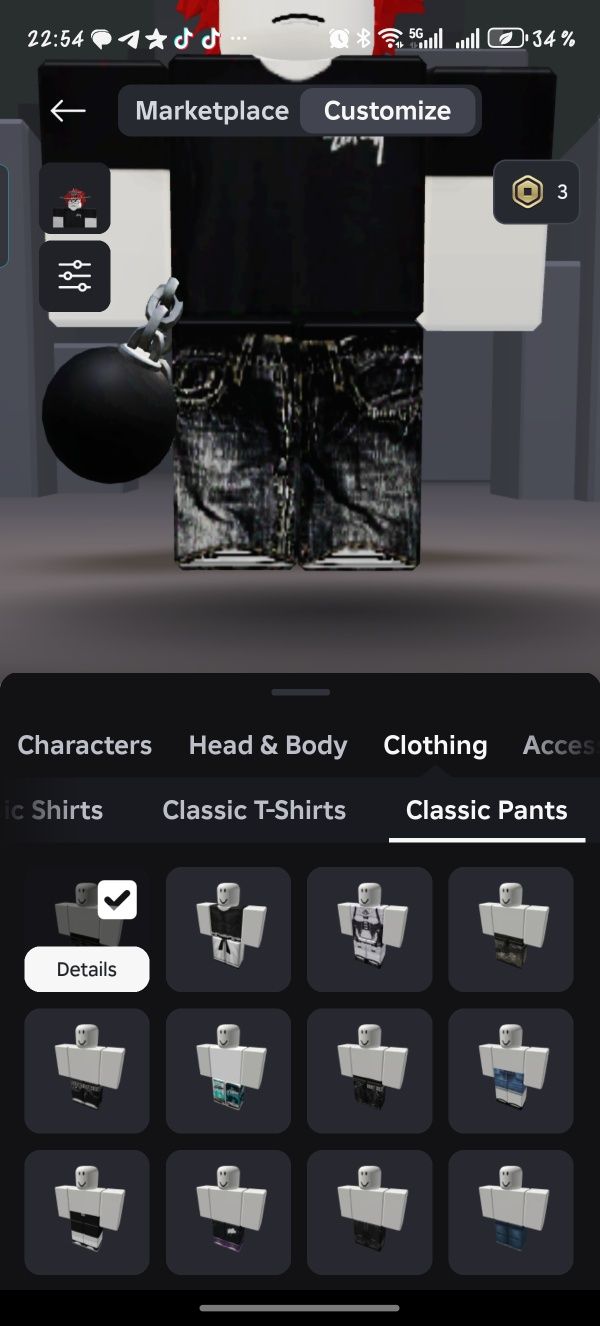Viewport: 600px width, 1326px height.
Task: Select the Customize tab
Action: (387, 111)
